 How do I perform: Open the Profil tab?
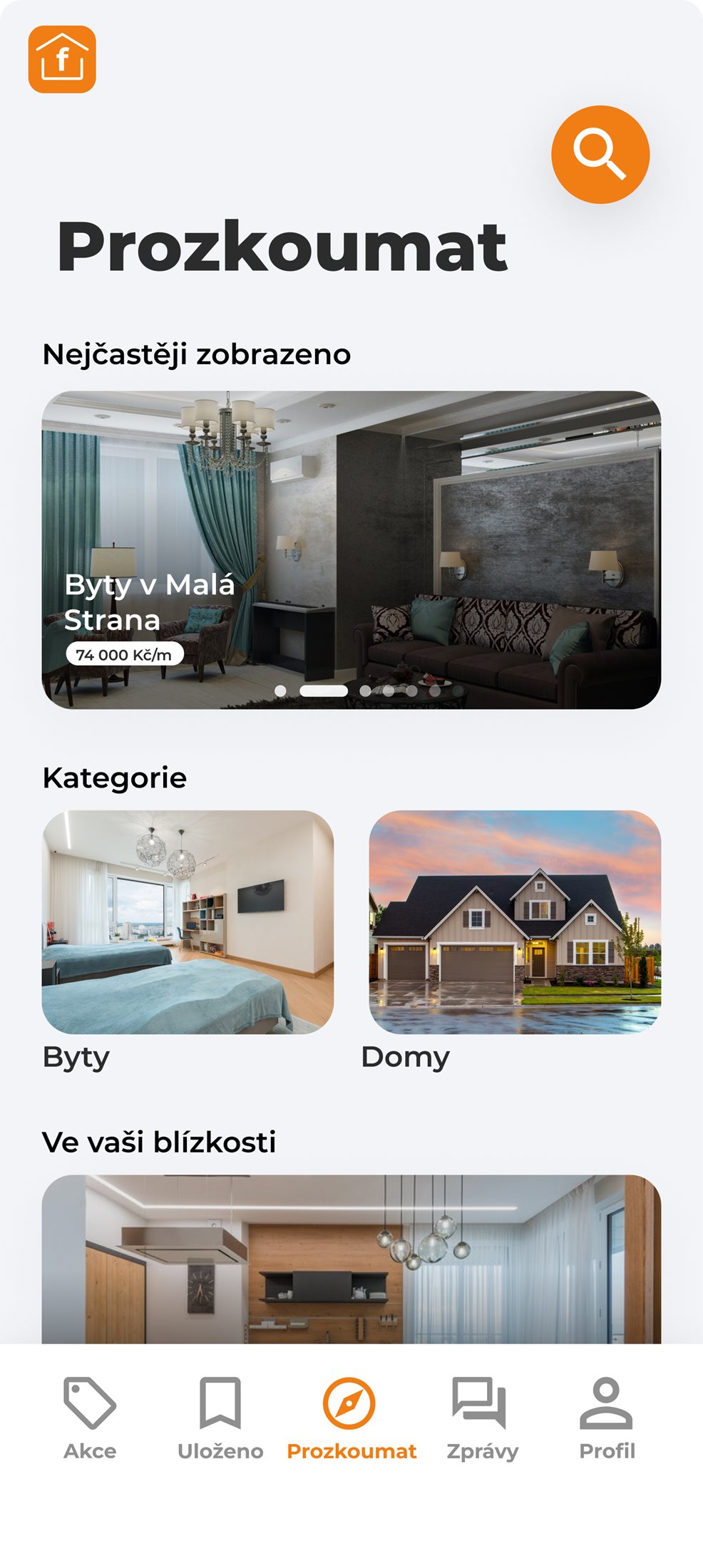(x=606, y=1418)
